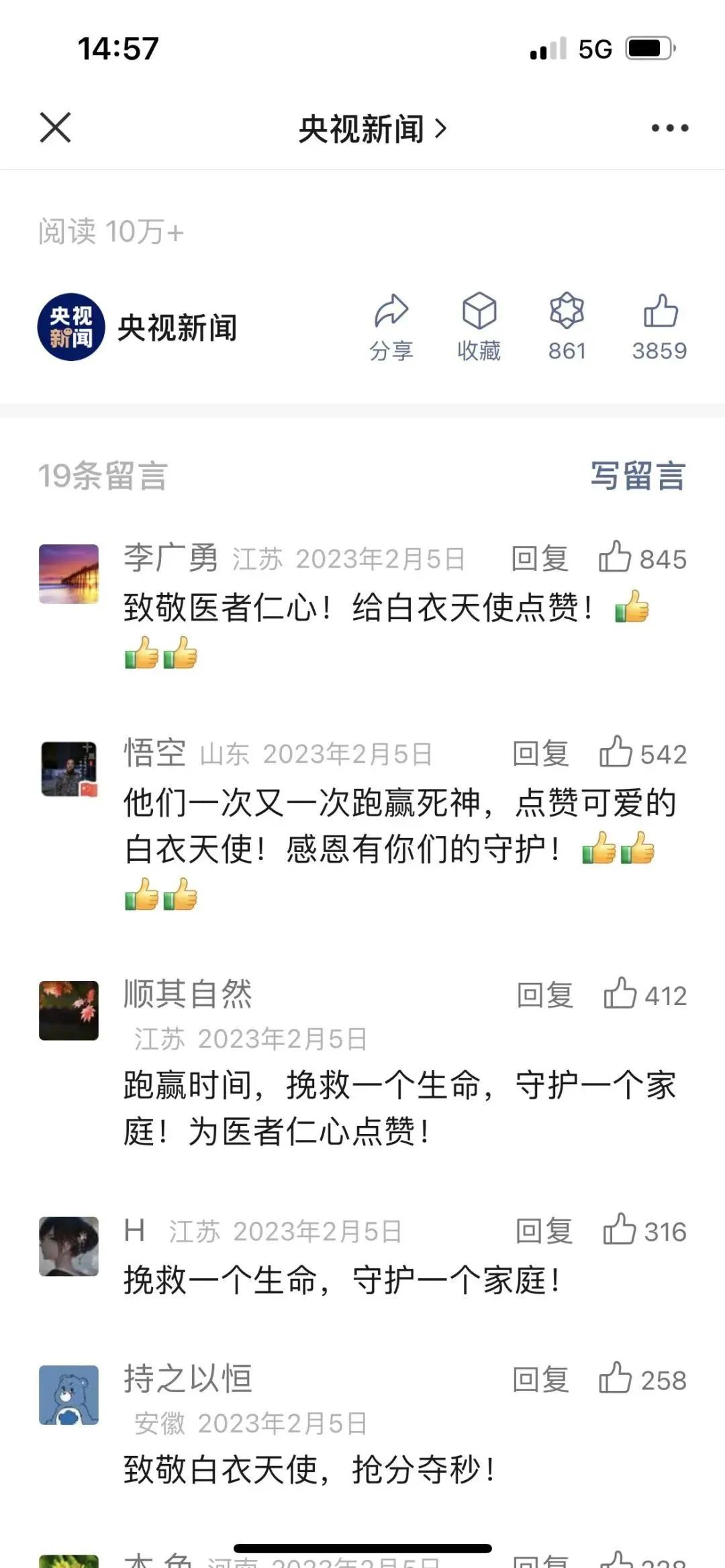Write a comment via 写留言

638,476
